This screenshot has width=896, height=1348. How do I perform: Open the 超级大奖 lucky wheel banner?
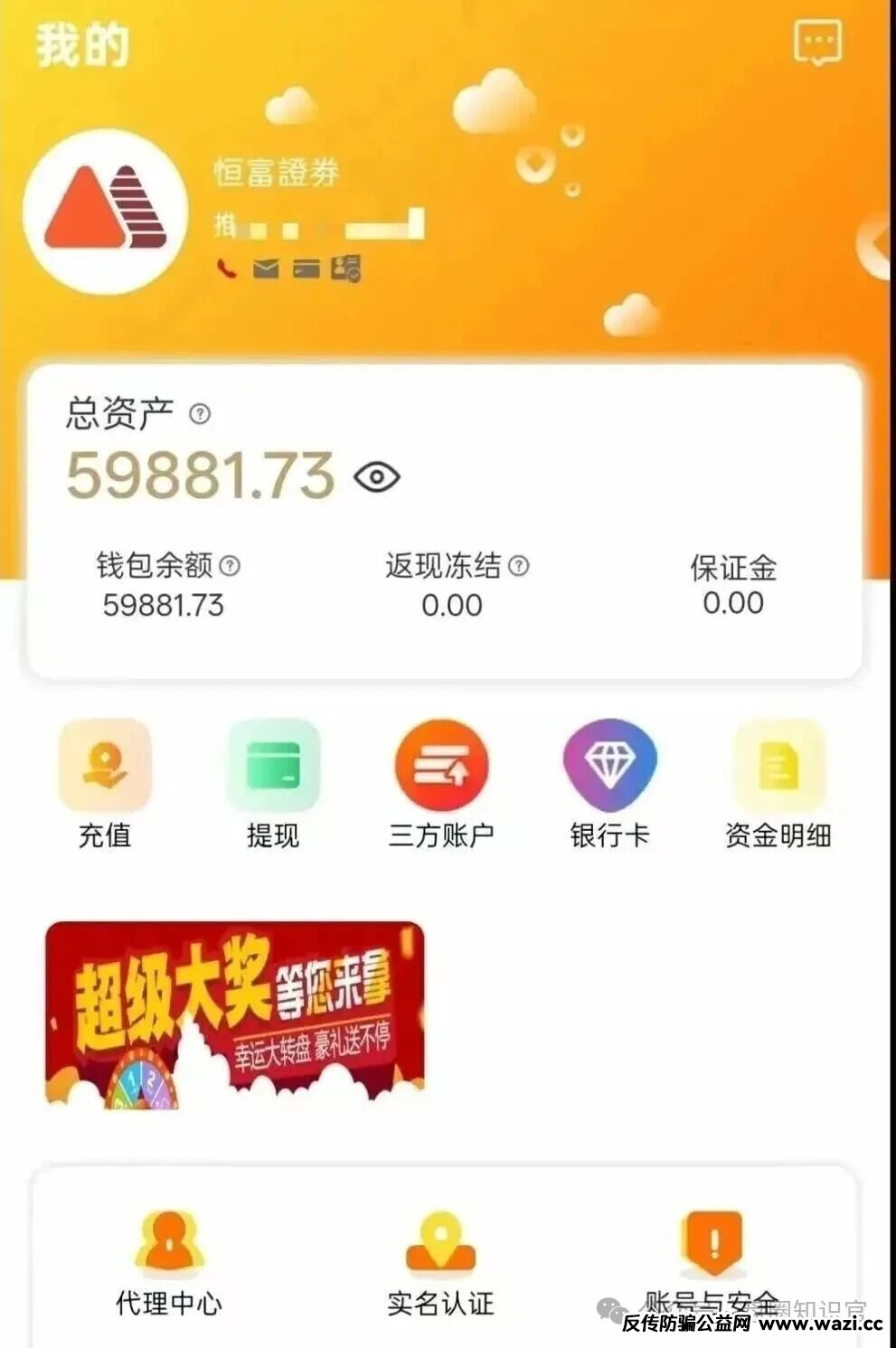pyautogui.click(x=234, y=1014)
